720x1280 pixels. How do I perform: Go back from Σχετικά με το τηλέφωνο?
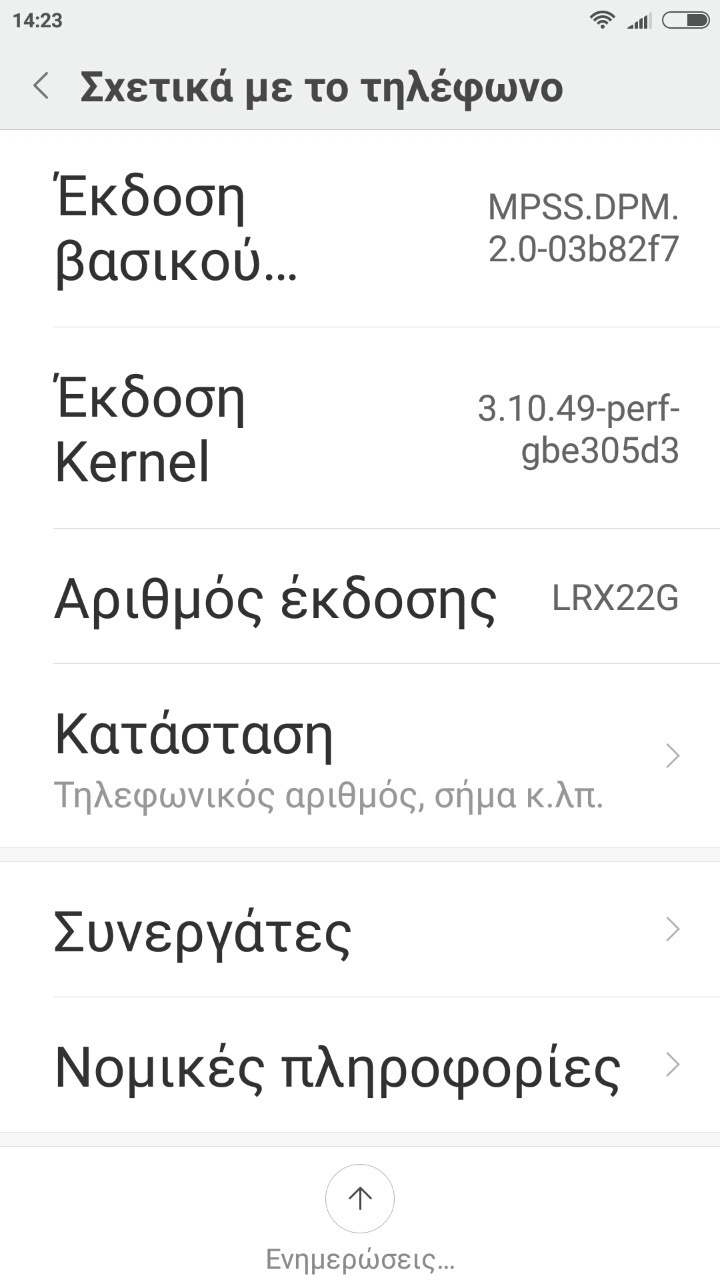[41, 87]
